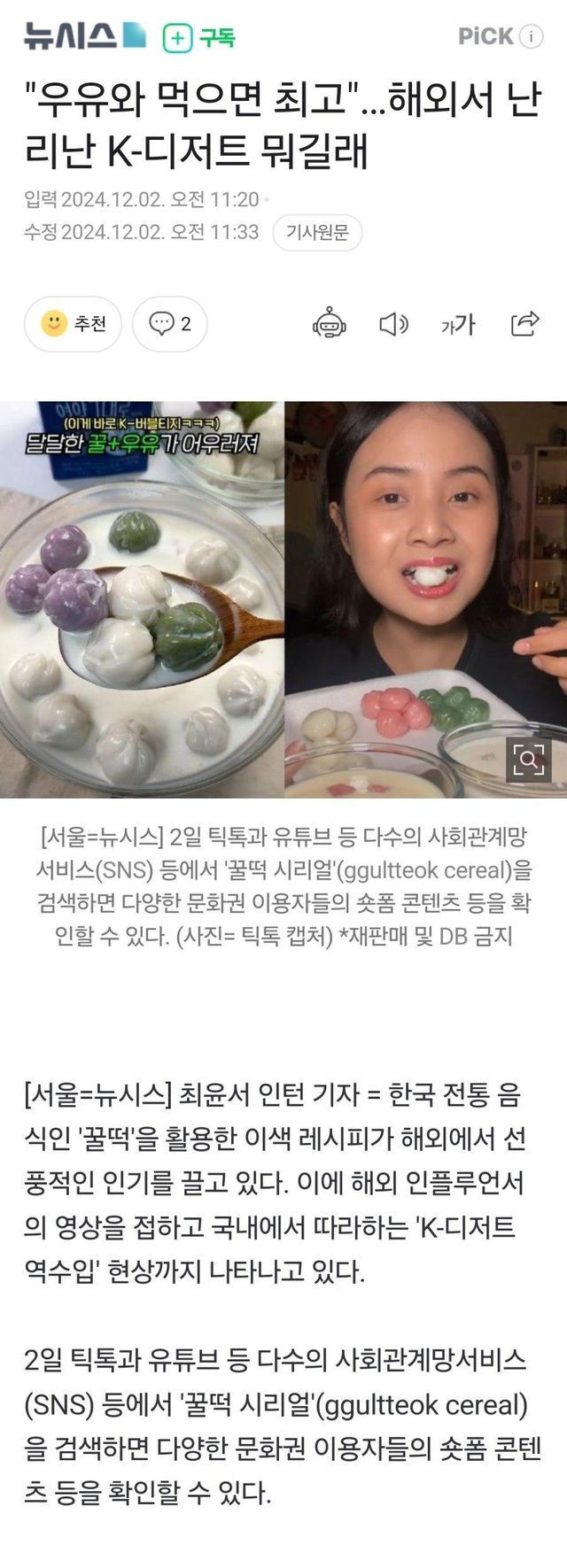Subscribe to 뉴시스 with the 구독 button

199,38
